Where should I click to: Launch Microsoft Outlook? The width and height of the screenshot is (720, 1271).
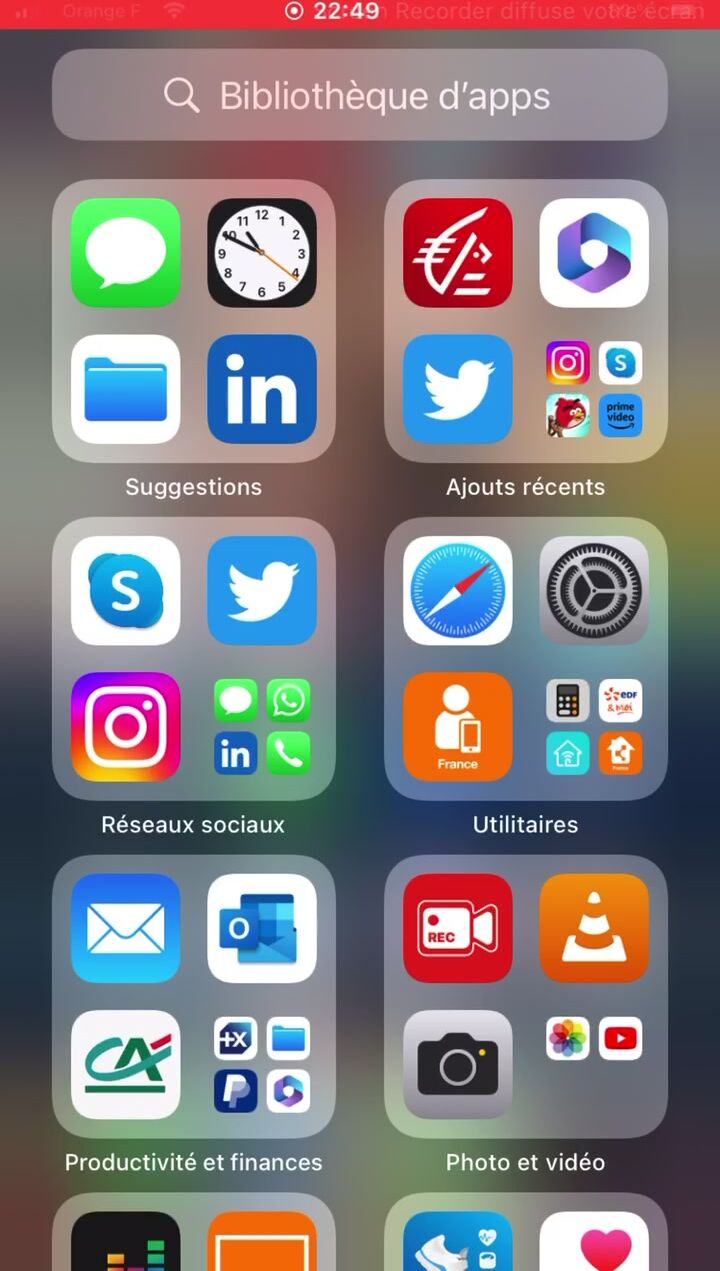click(262, 928)
